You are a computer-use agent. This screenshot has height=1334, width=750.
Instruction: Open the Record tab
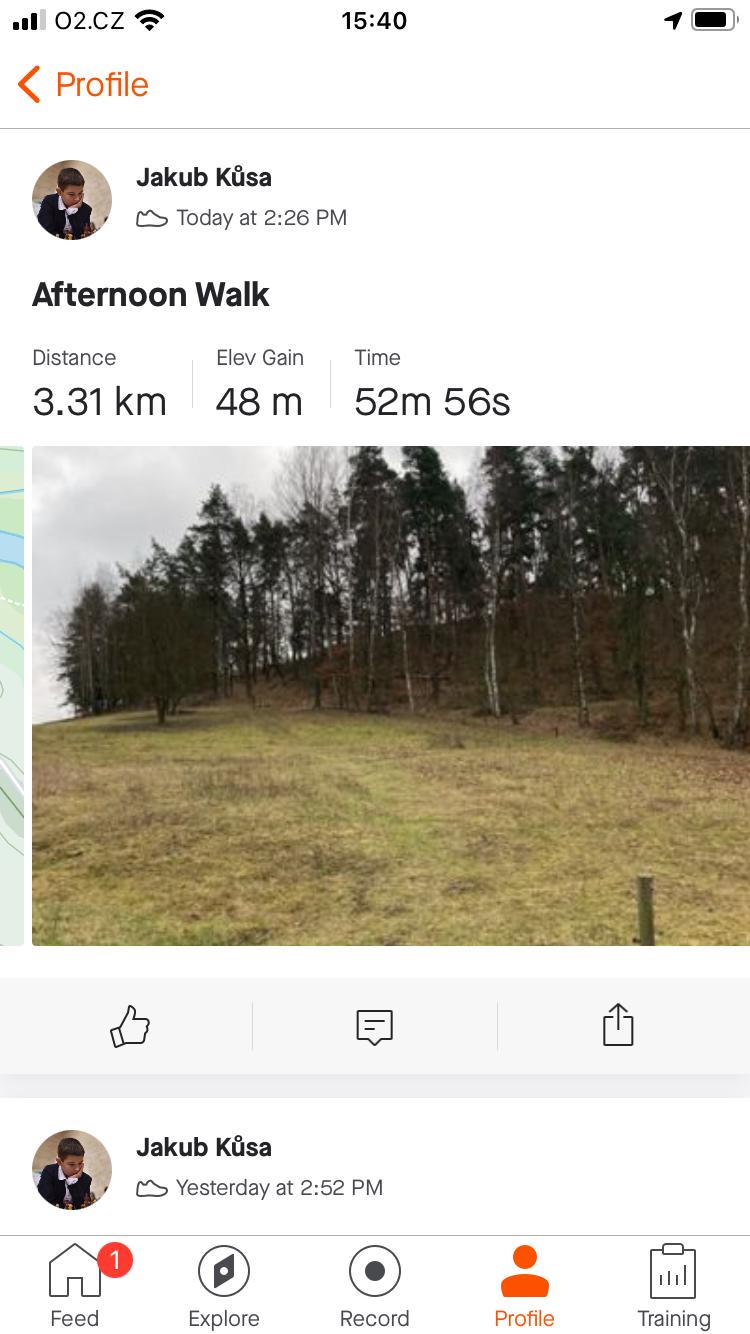(x=375, y=1285)
